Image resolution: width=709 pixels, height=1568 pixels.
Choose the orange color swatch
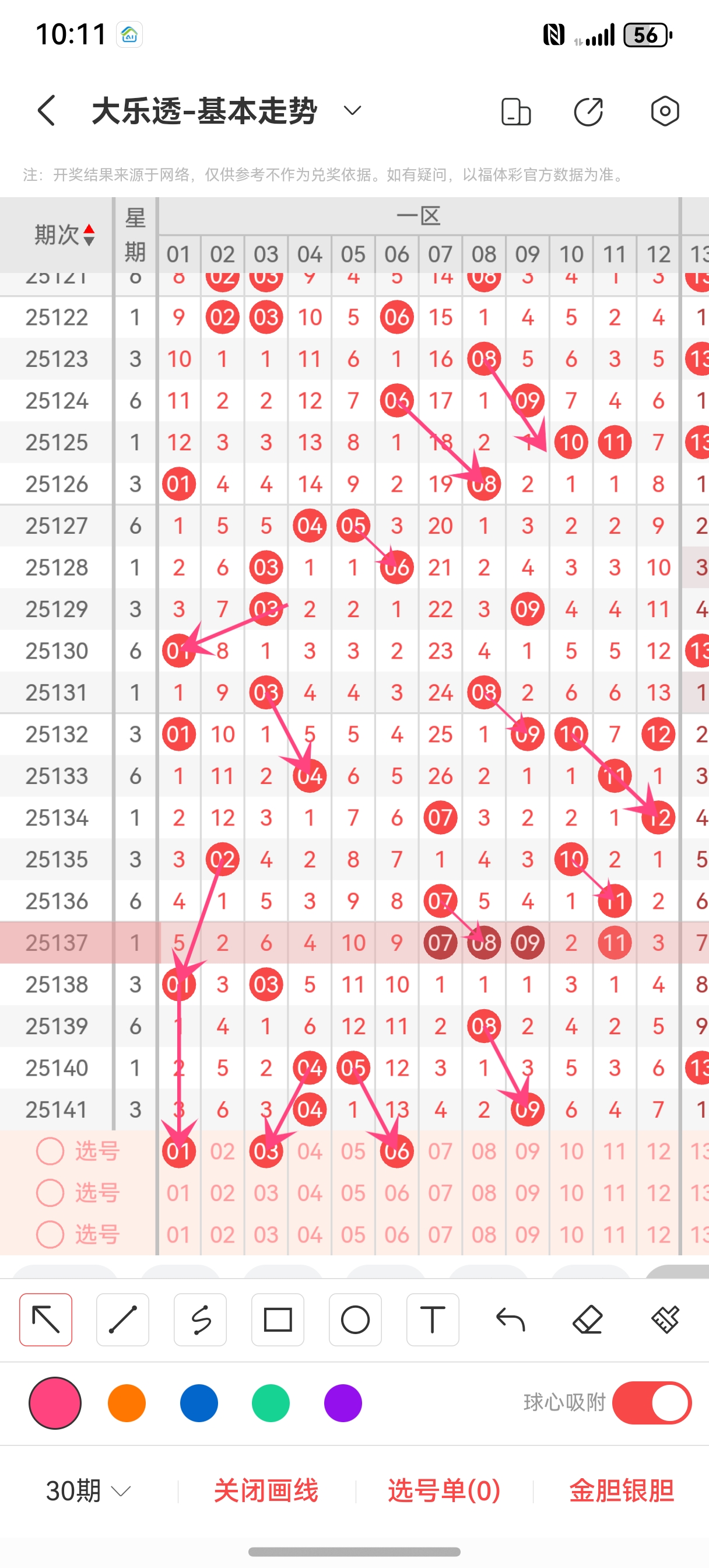point(127,1403)
